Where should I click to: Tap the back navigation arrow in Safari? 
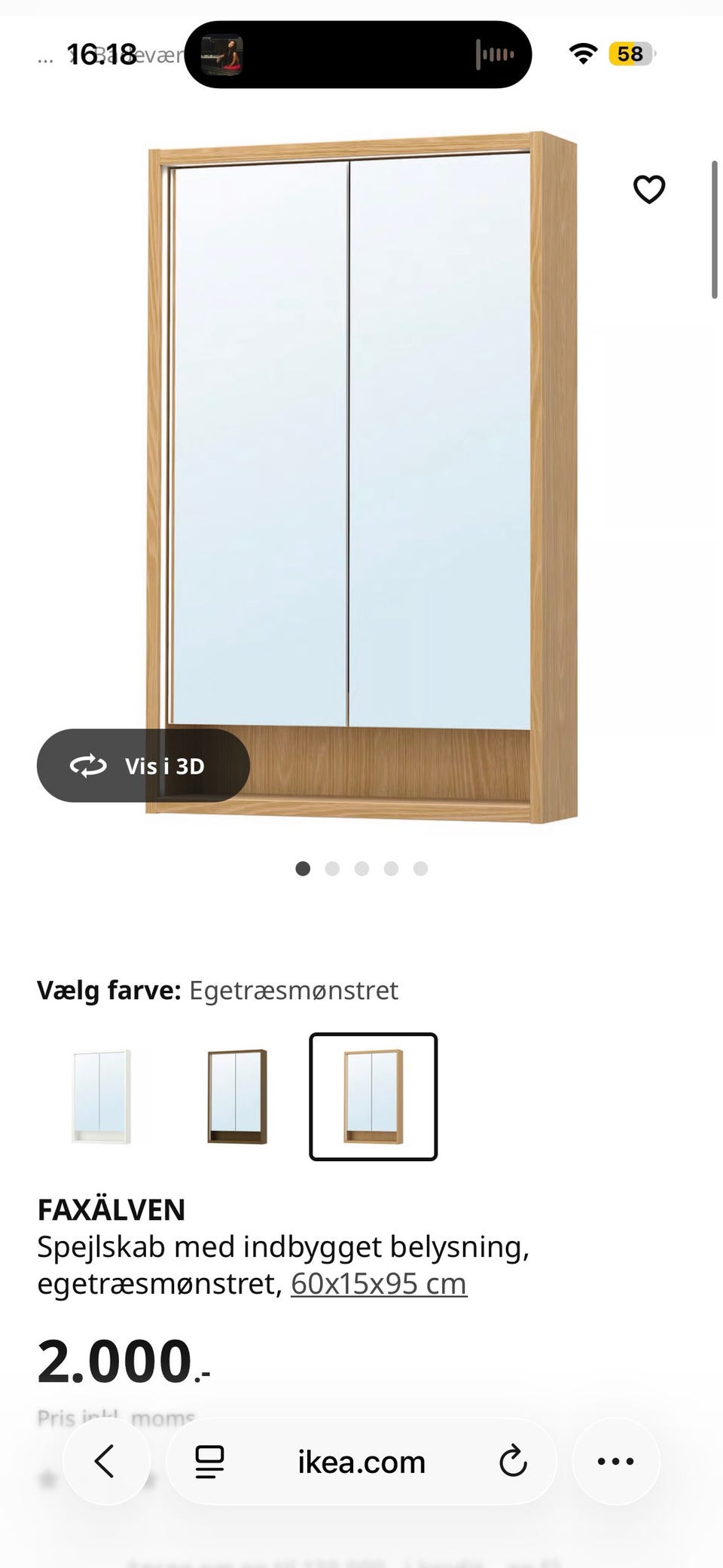tap(105, 1460)
